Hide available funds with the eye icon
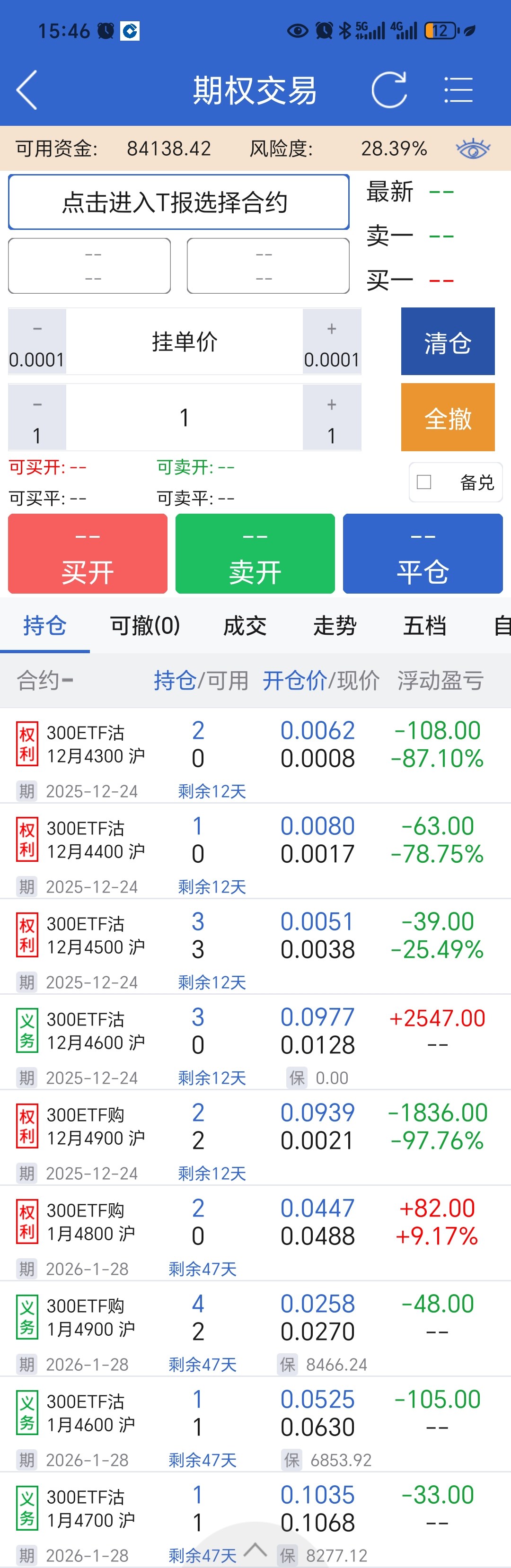 [473, 149]
